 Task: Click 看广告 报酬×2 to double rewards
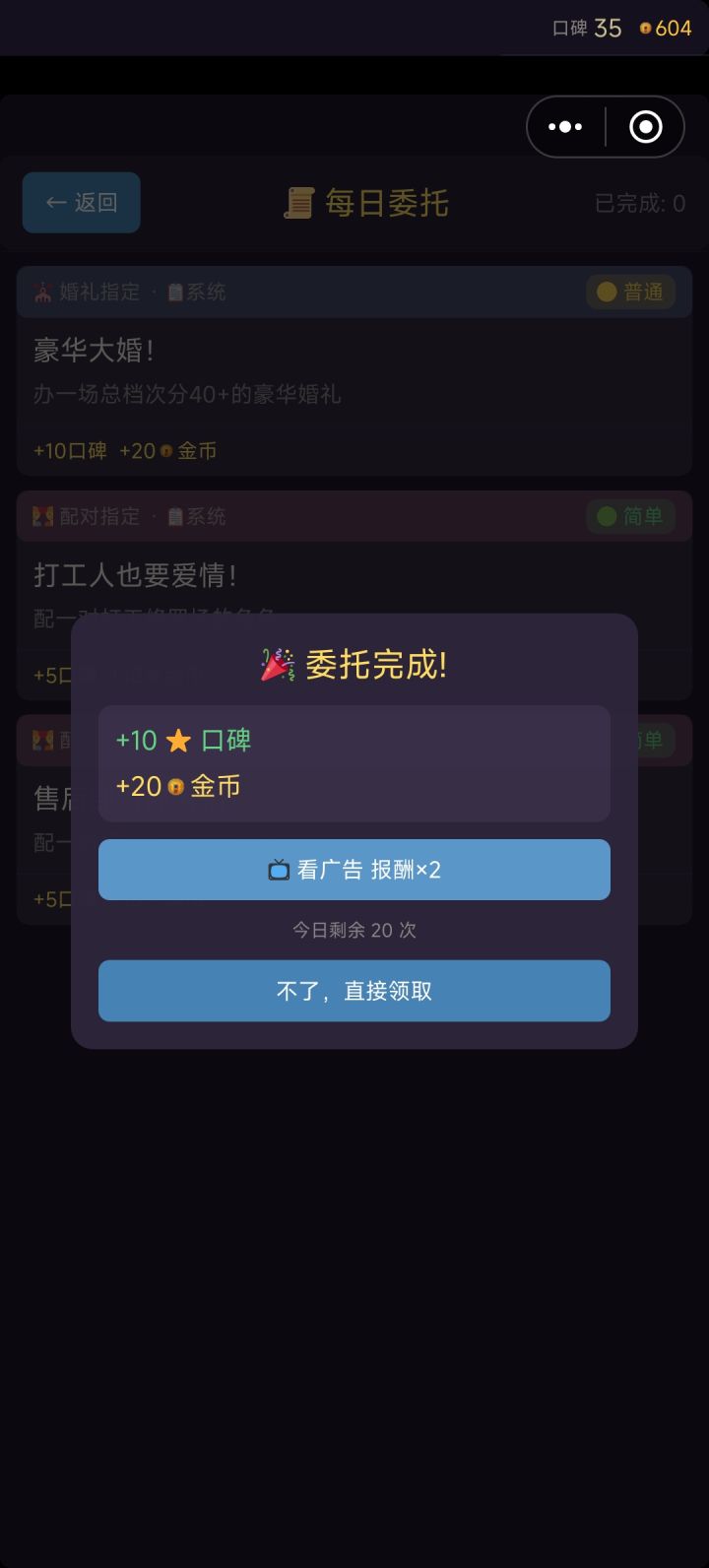(354, 869)
